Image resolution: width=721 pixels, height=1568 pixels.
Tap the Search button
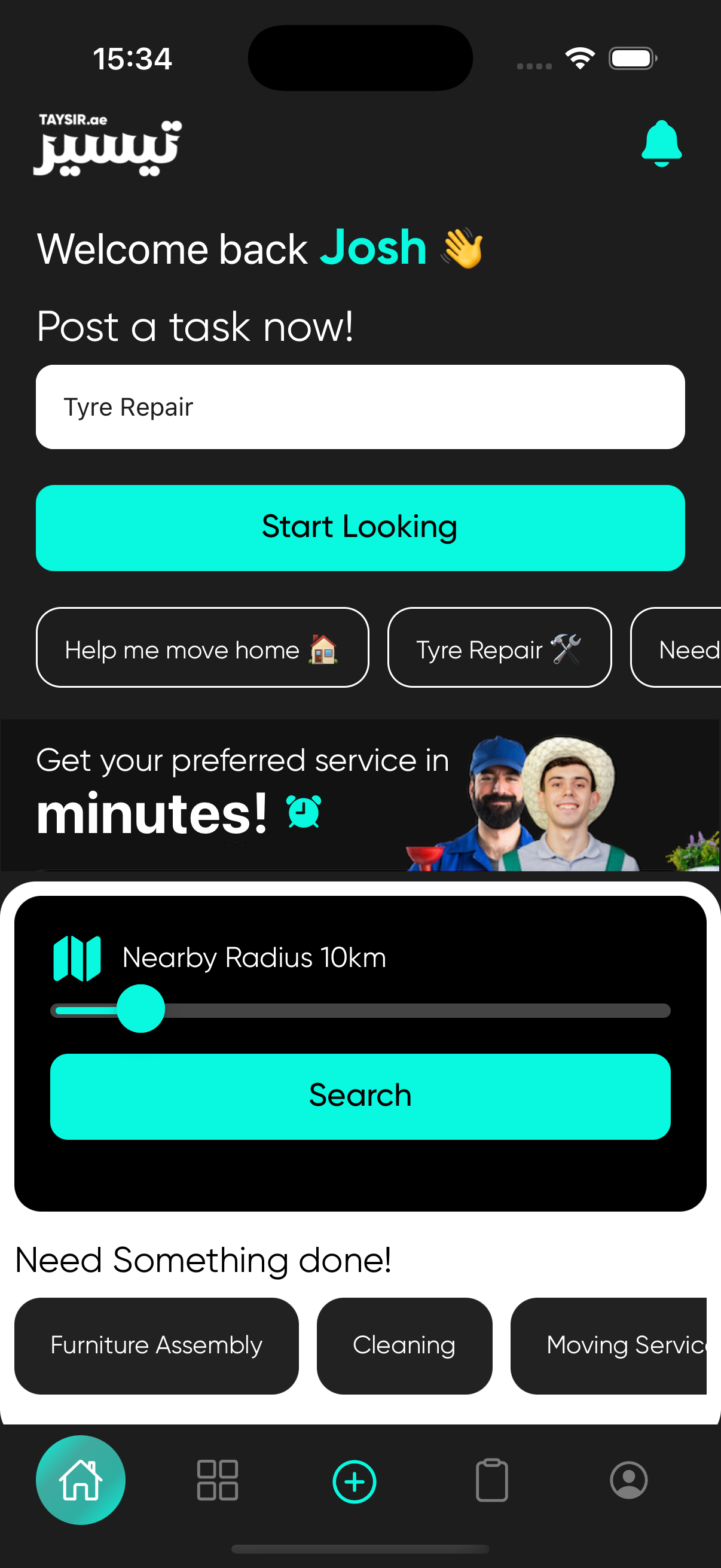tap(360, 1096)
